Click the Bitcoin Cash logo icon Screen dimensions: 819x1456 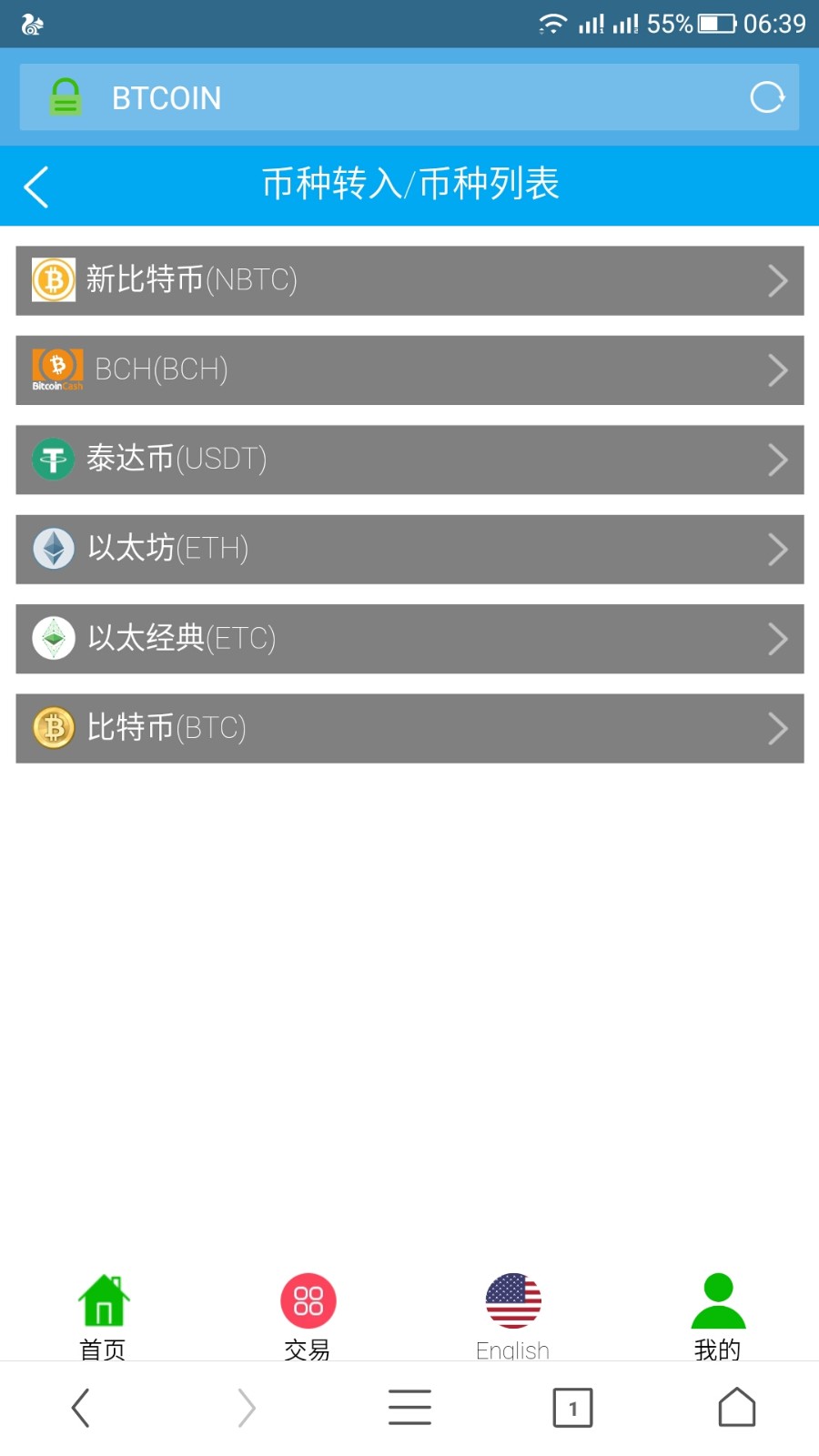pyautogui.click(x=56, y=369)
